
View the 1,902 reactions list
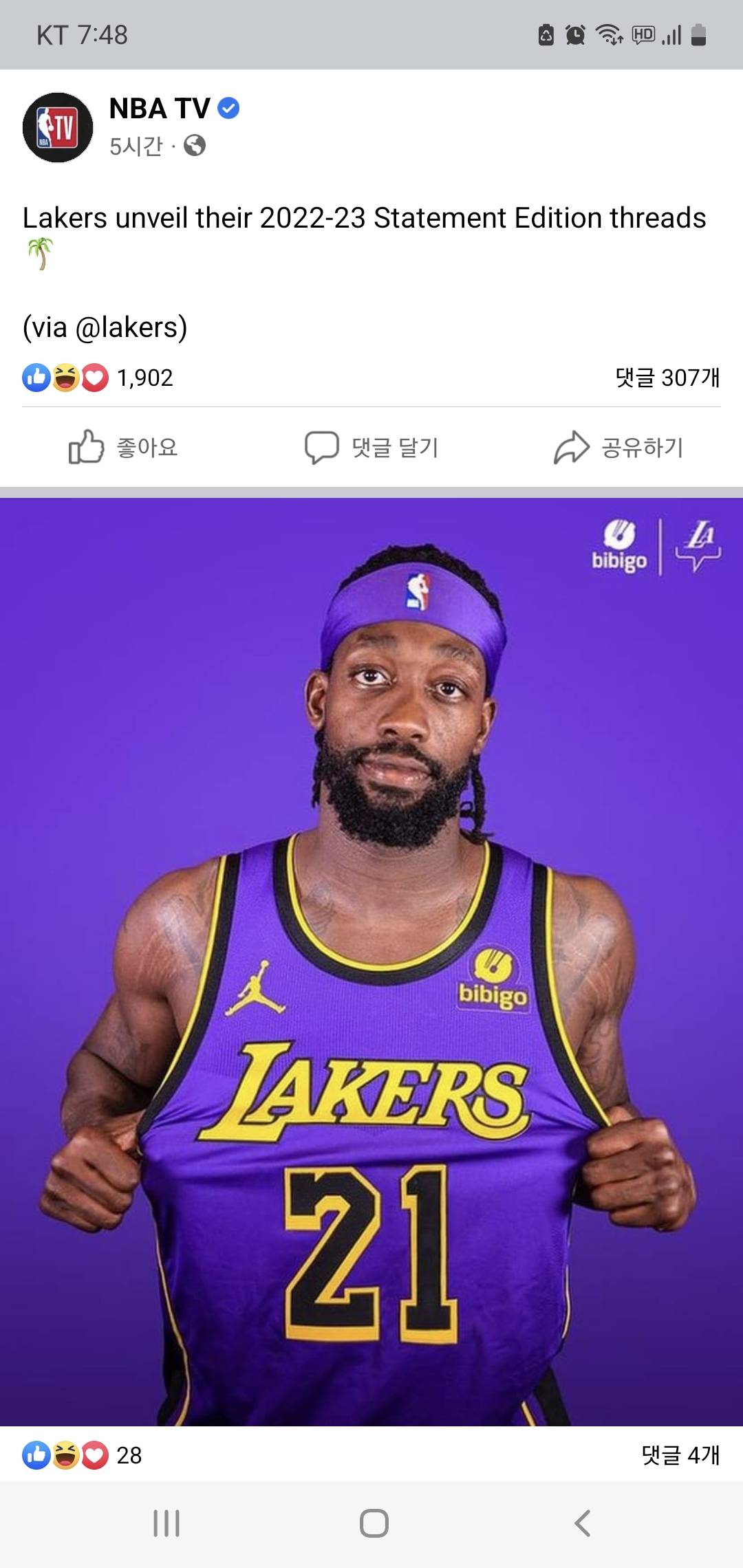(98, 378)
